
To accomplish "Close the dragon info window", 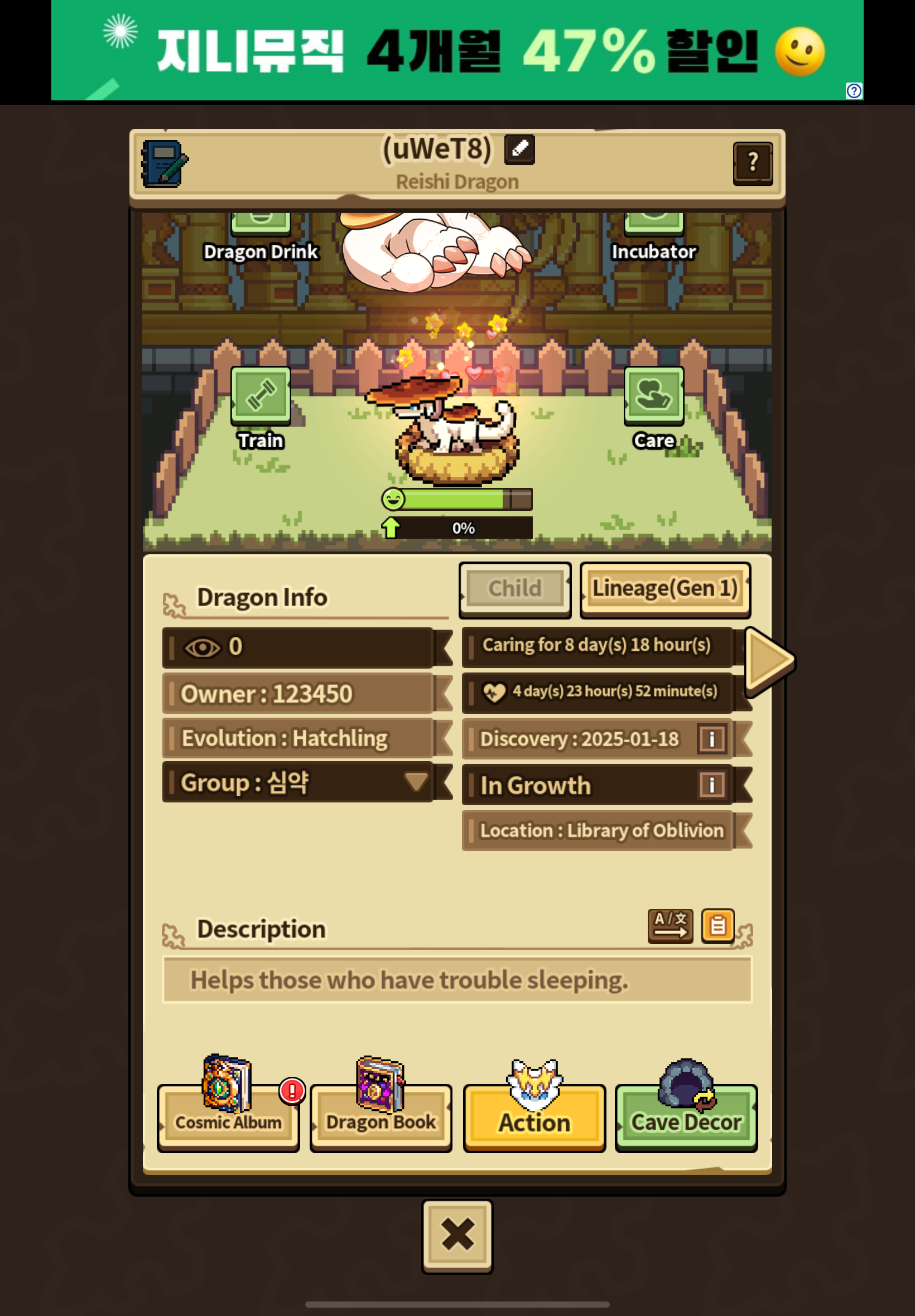I will [457, 1235].
